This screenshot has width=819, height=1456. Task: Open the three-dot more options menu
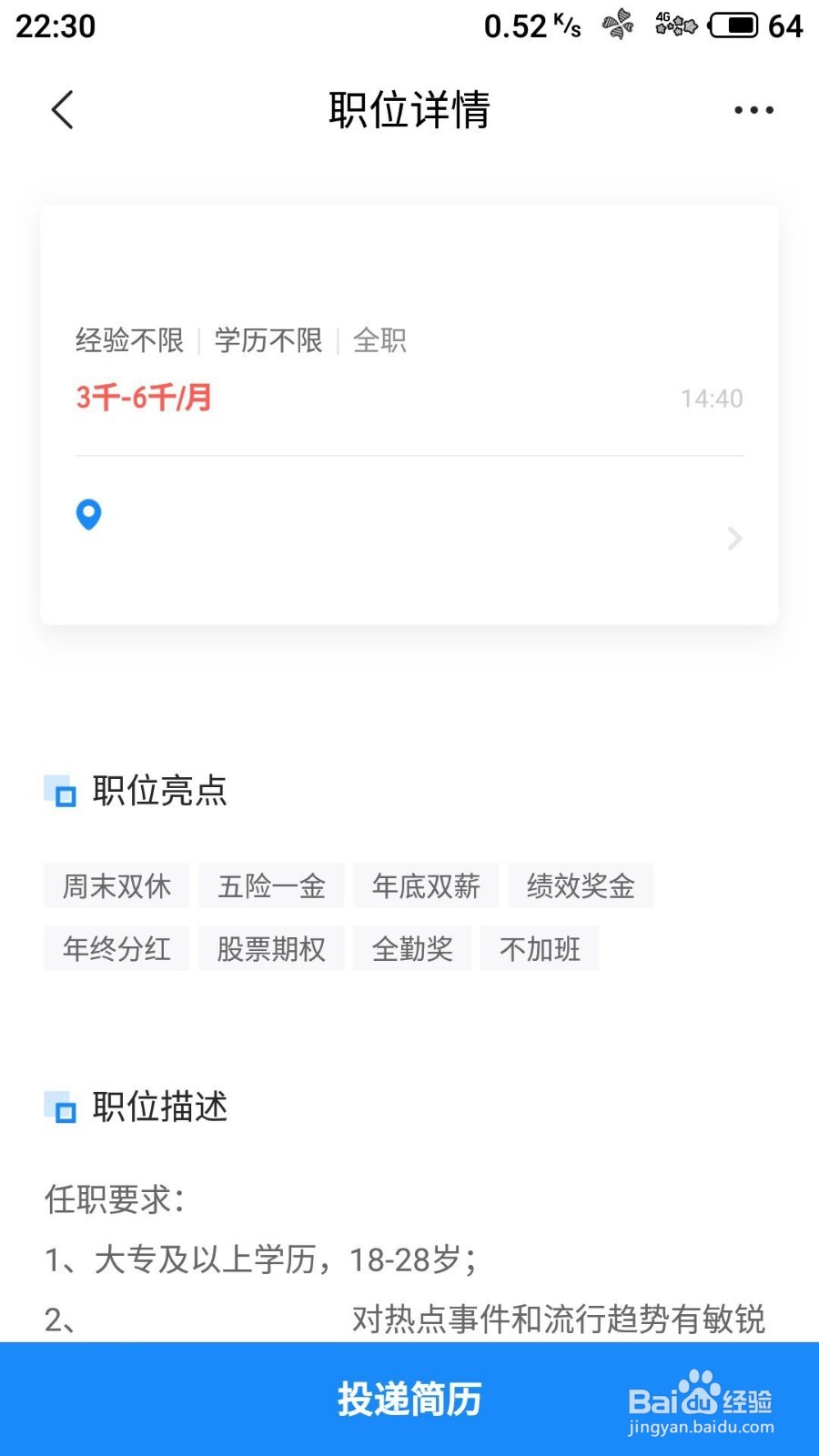(x=752, y=109)
